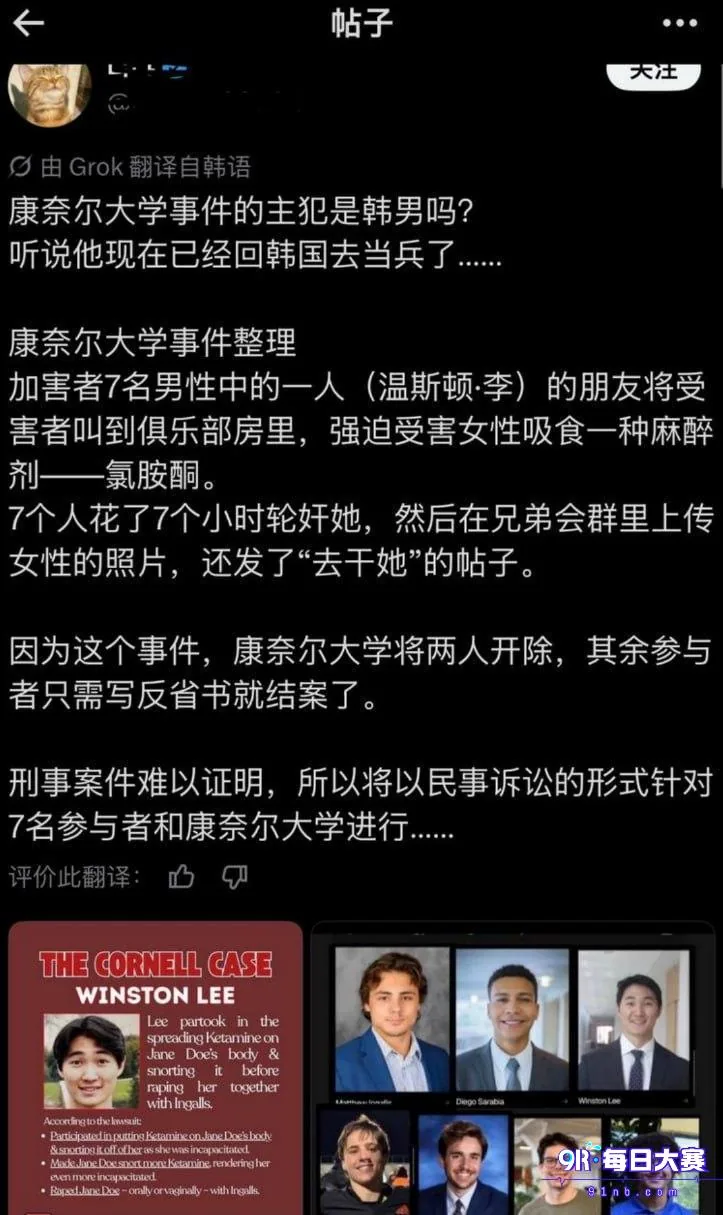The image size is (723, 1215).
Task: Open the author's cat avatar profile
Action: click(x=50, y=90)
